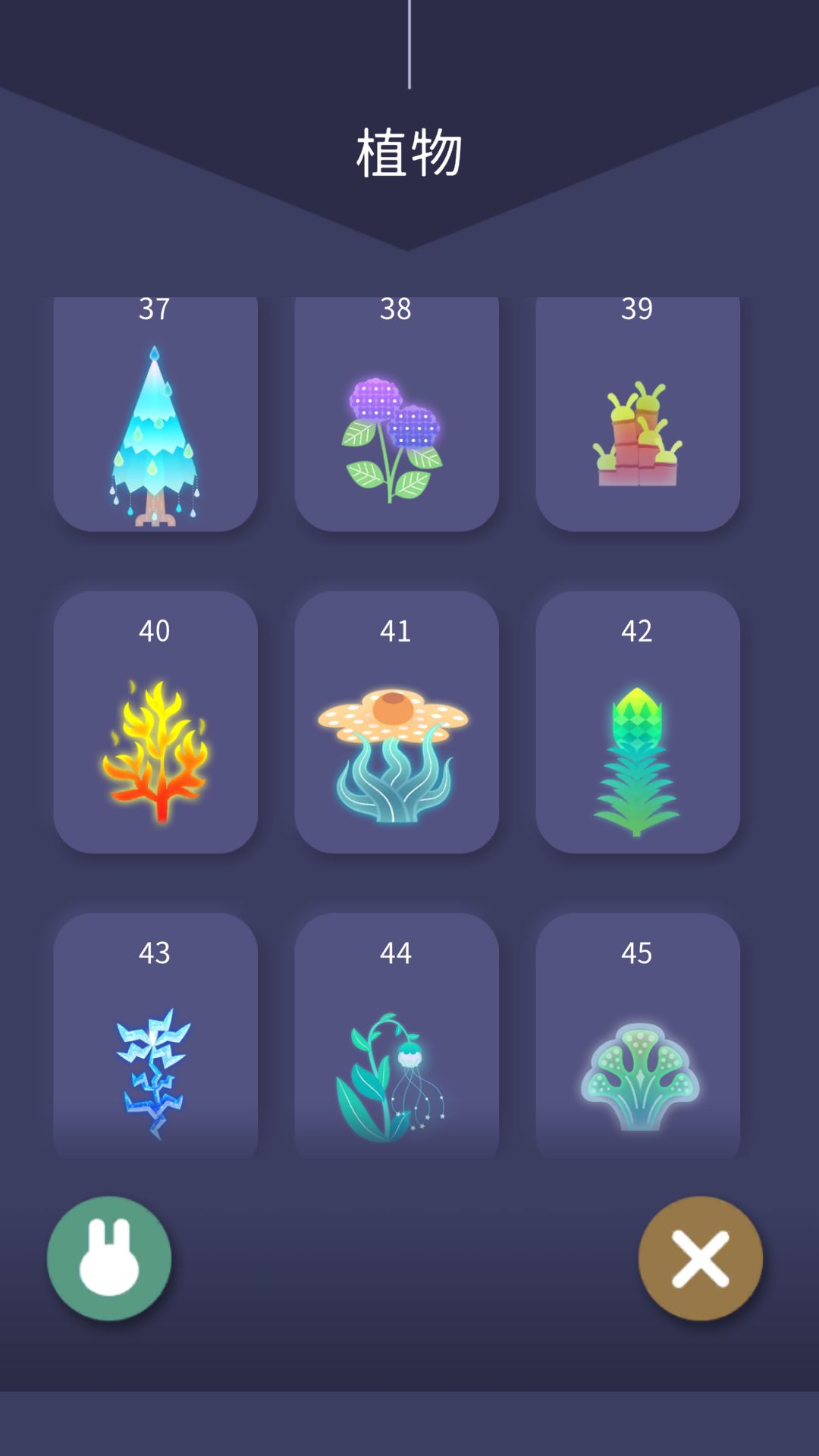819x1456 pixels.
Task: Select the hydrangea plant card 38
Action: [x=397, y=414]
